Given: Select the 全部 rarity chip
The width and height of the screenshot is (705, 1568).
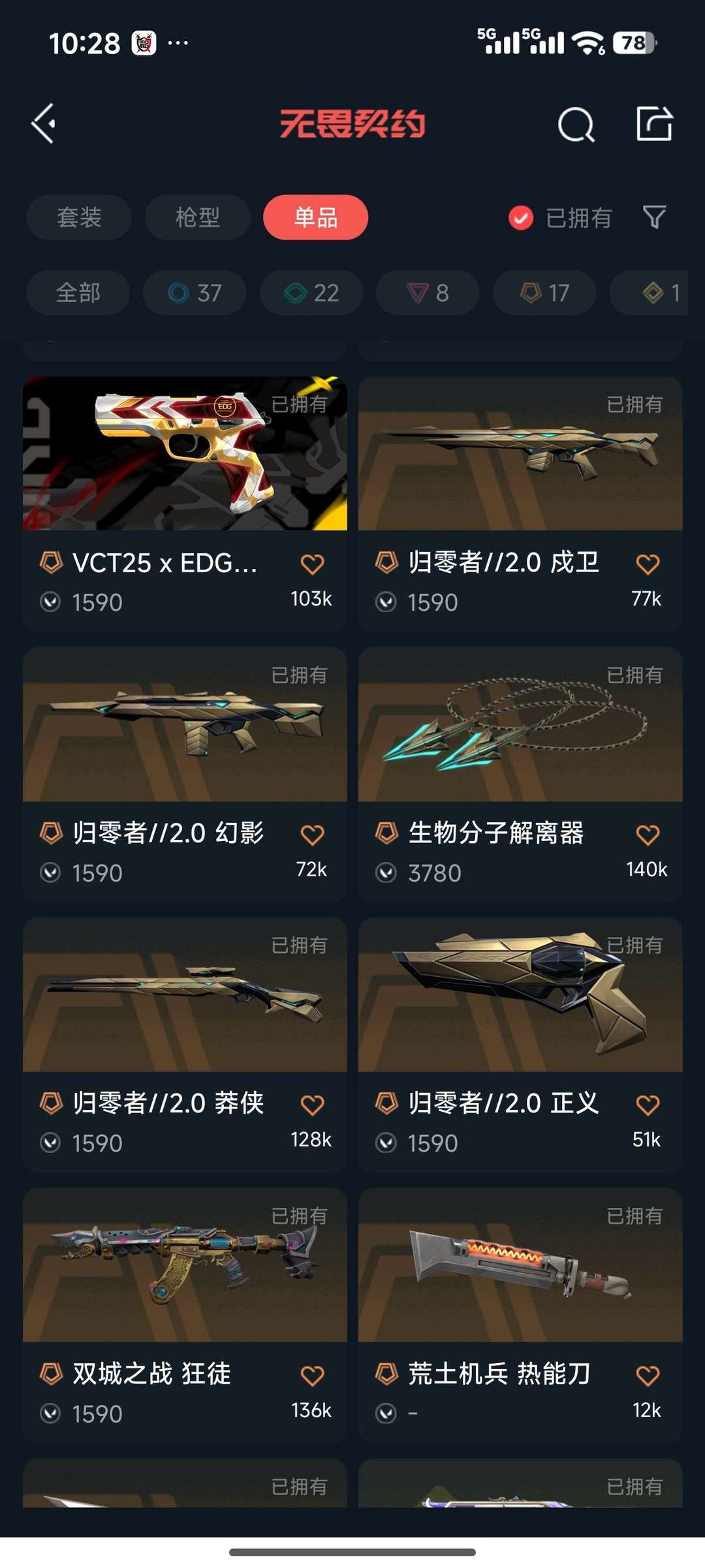Looking at the screenshot, I should click(78, 293).
